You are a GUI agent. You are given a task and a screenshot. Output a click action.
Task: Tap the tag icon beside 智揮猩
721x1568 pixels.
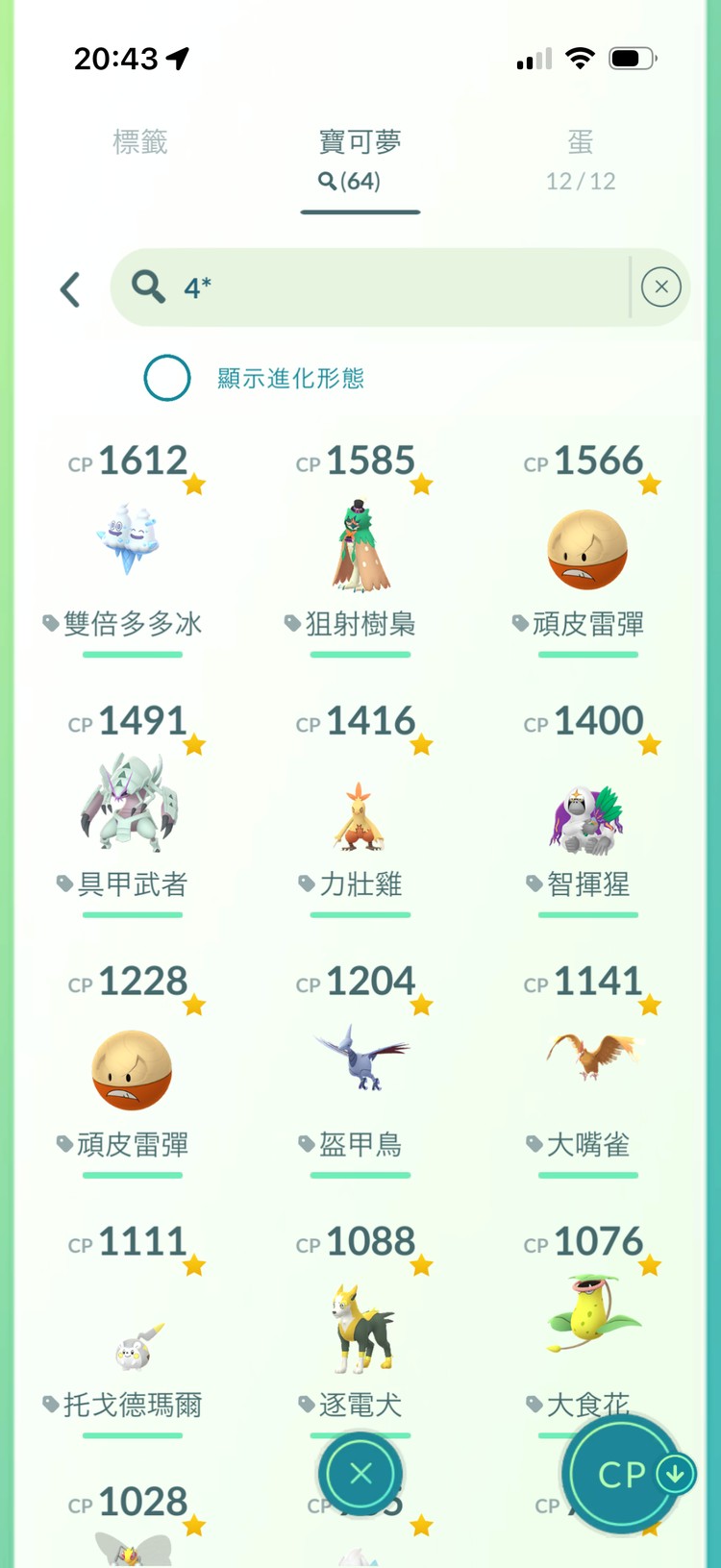click(x=531, y=884)
